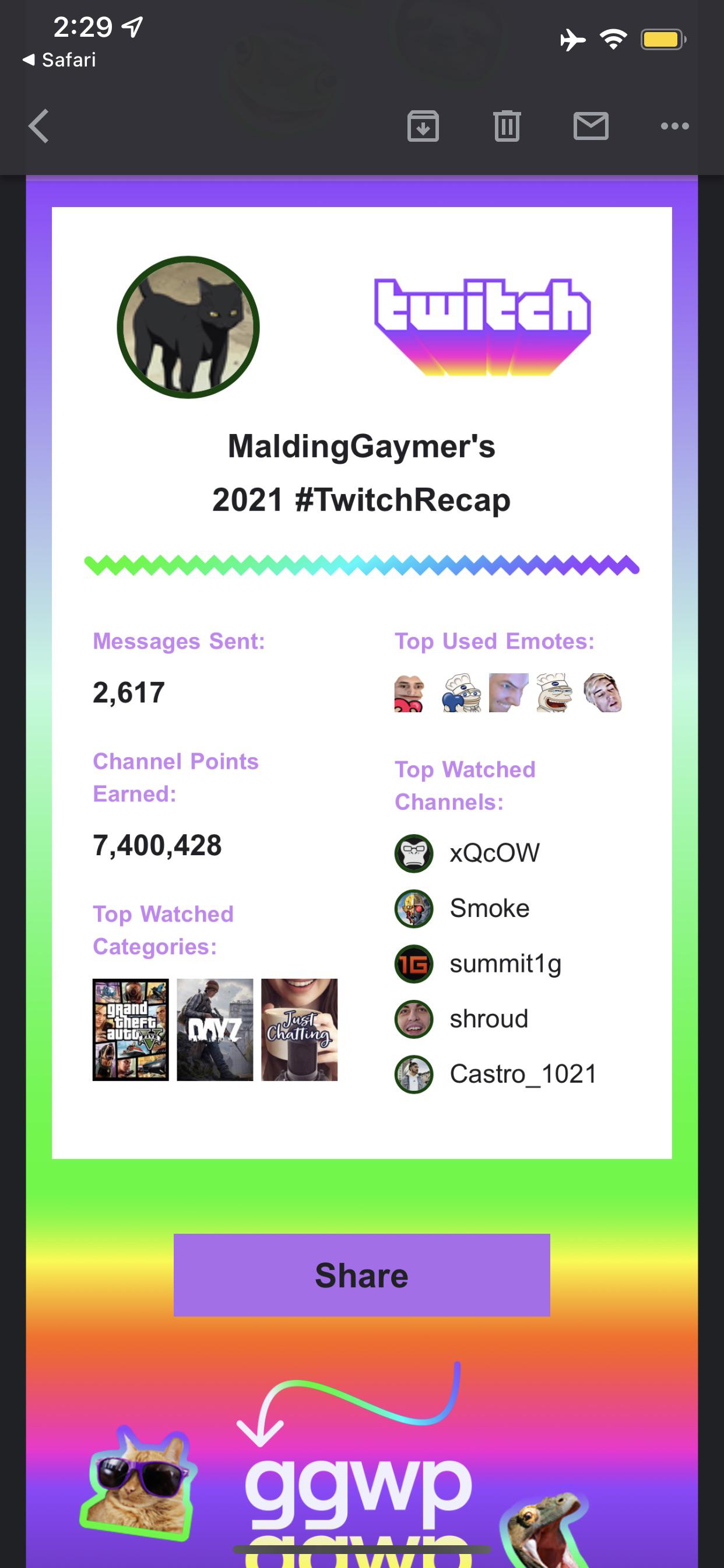Delete this email
The height and width of the screenshot is (1568, 724).
tap(507, 126)
